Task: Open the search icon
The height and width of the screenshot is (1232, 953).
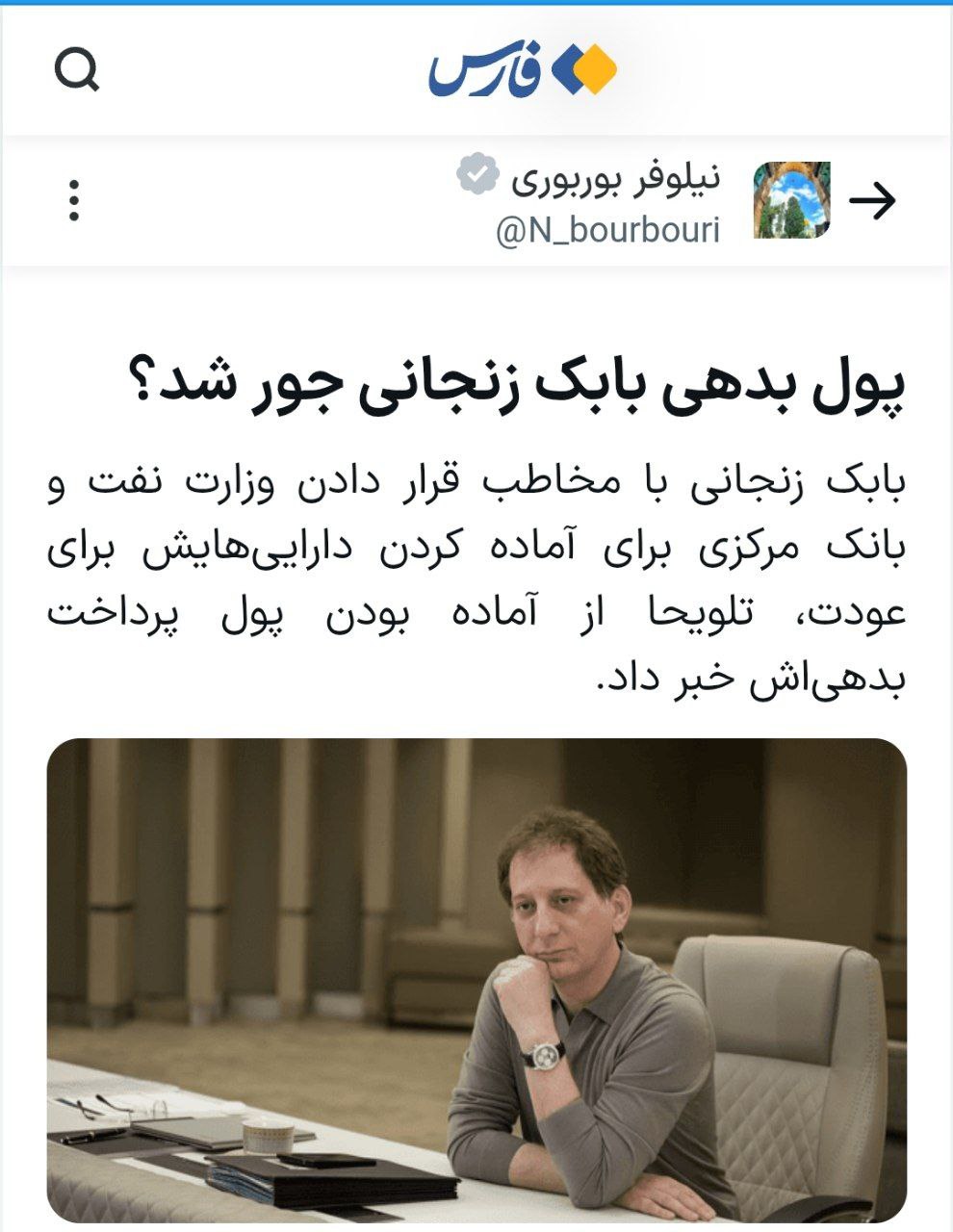Action: (x=77, y=70)
